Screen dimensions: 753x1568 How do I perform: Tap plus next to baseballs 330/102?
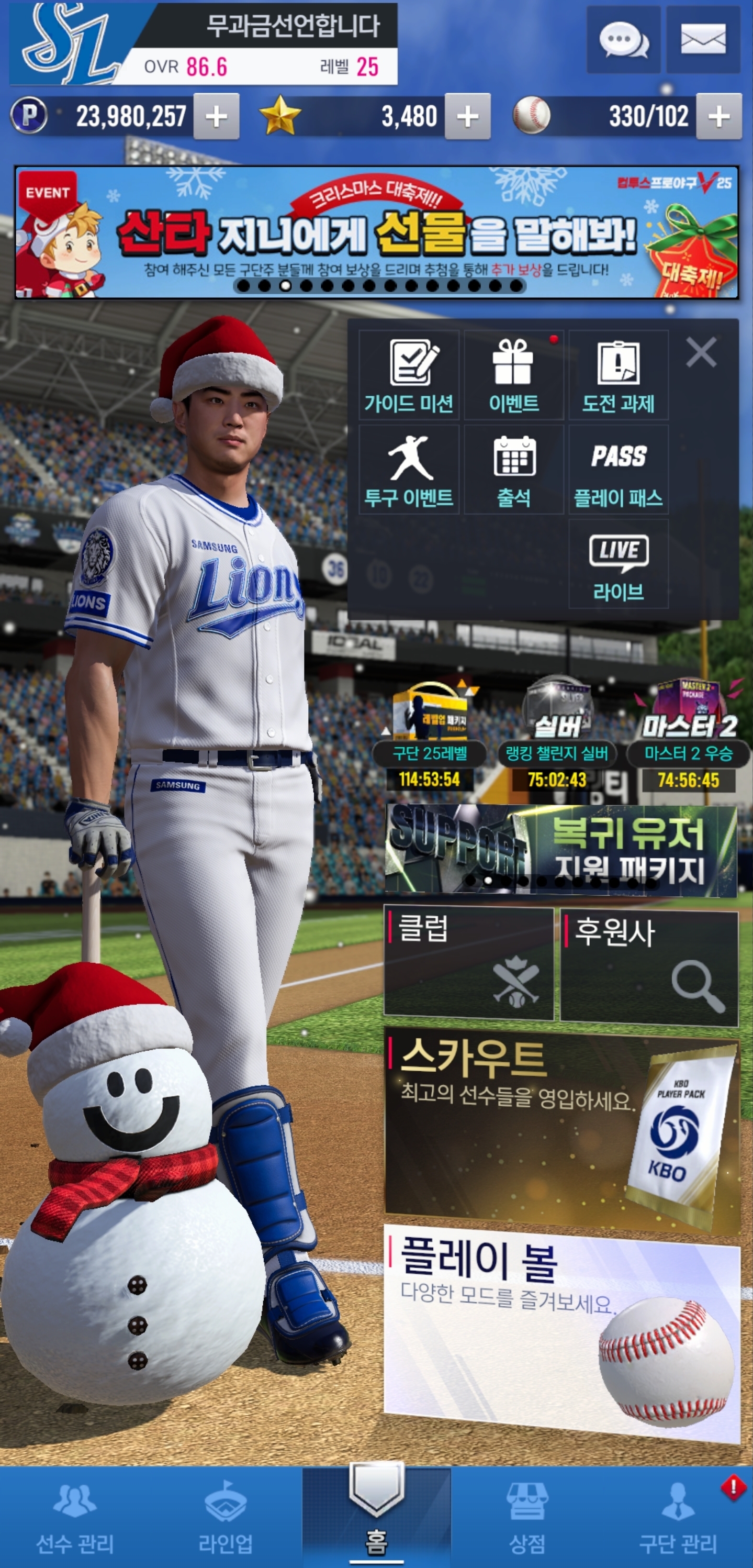coord(718,116)
